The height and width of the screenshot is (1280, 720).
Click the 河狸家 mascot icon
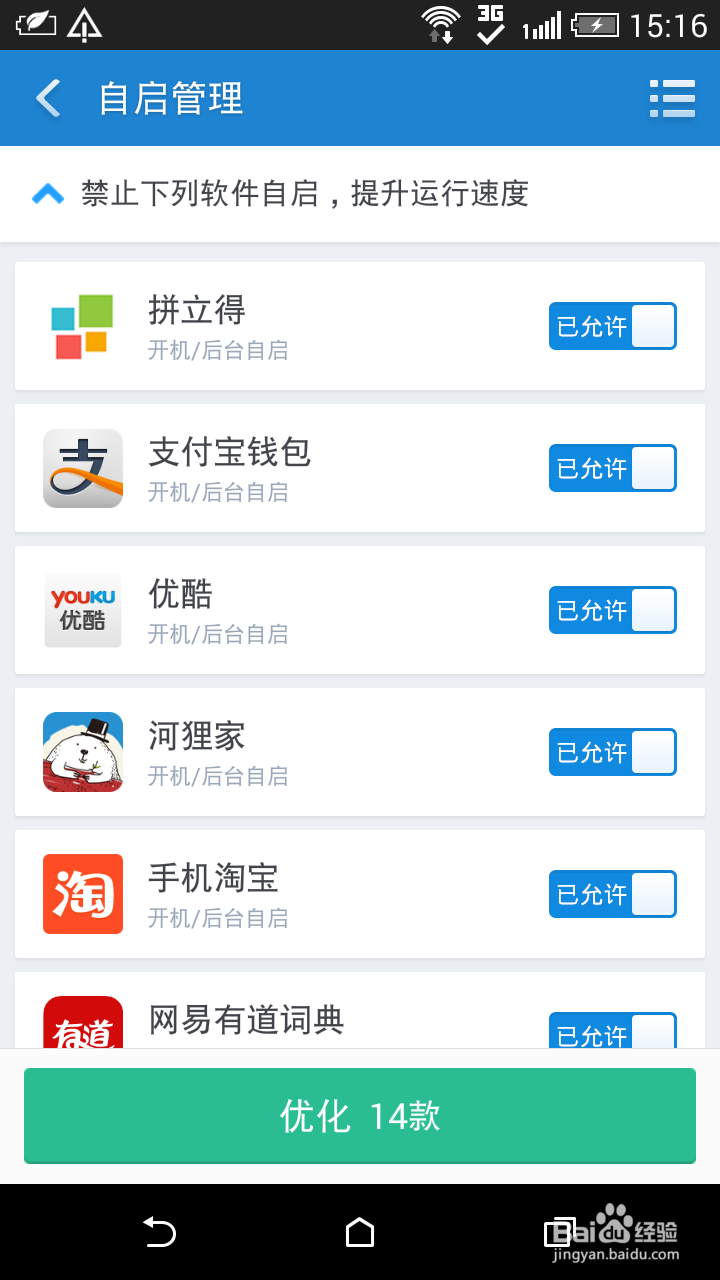coord(82,752)
